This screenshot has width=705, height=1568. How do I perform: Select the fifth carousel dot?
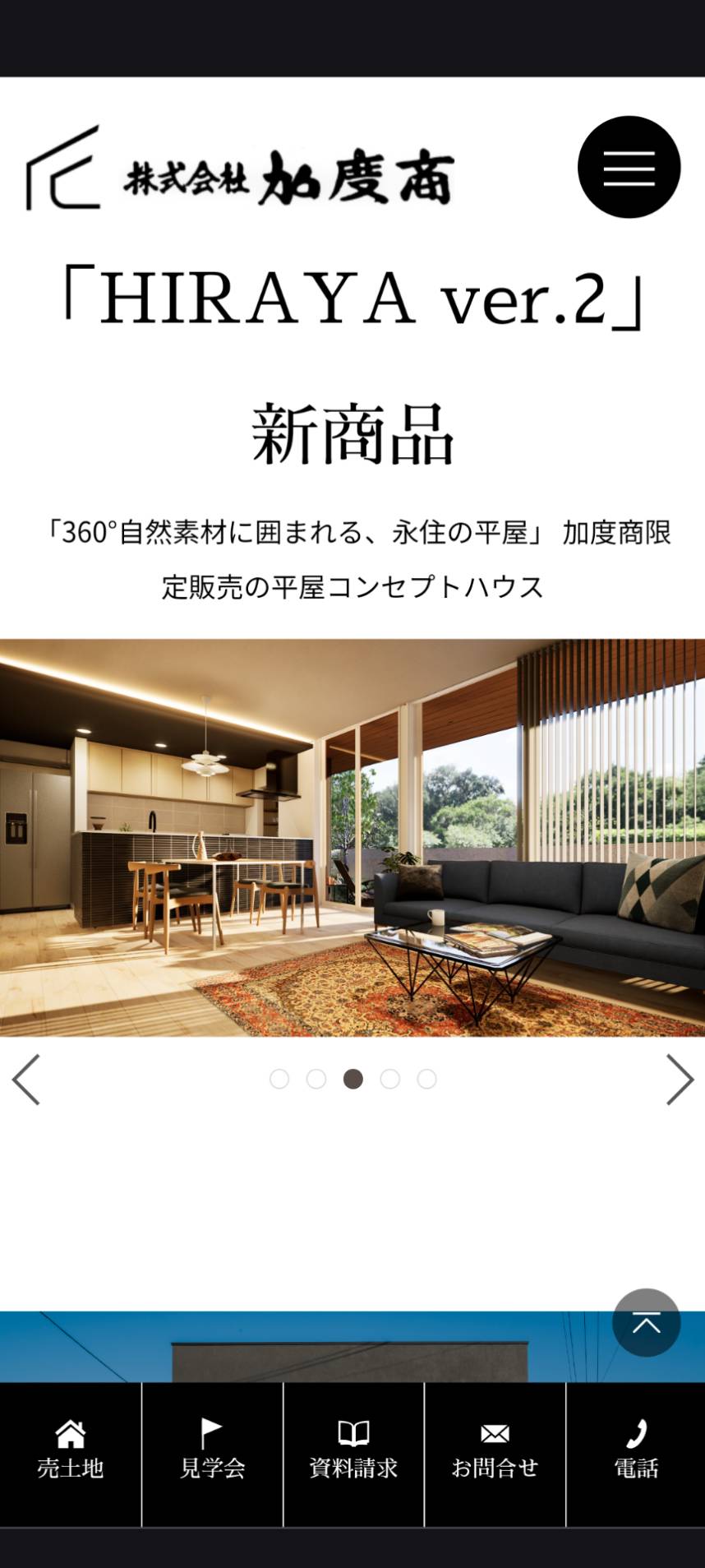coord(426,1079)
